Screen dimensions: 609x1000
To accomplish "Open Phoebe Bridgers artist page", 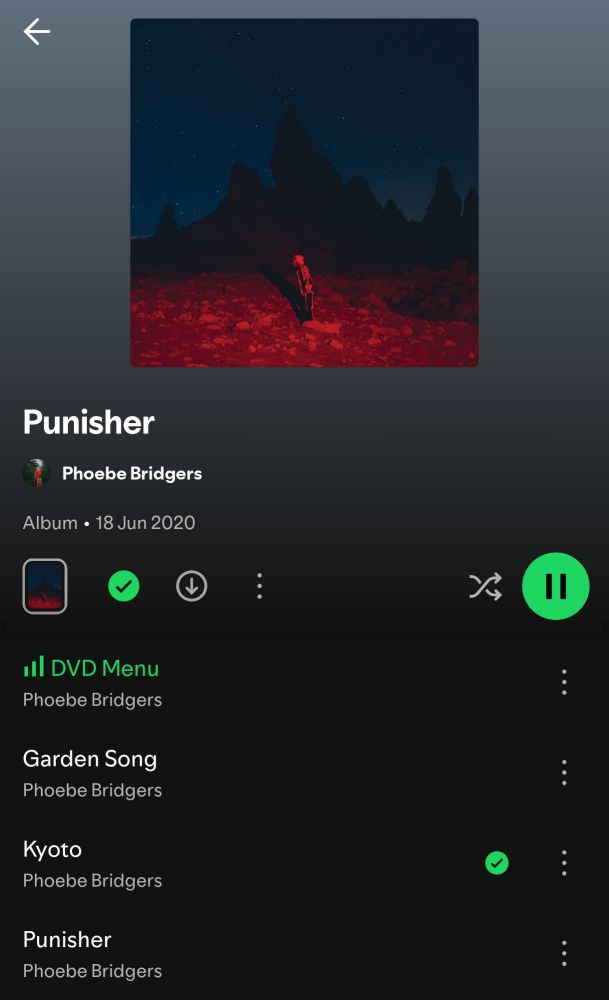I will [131, 473].
